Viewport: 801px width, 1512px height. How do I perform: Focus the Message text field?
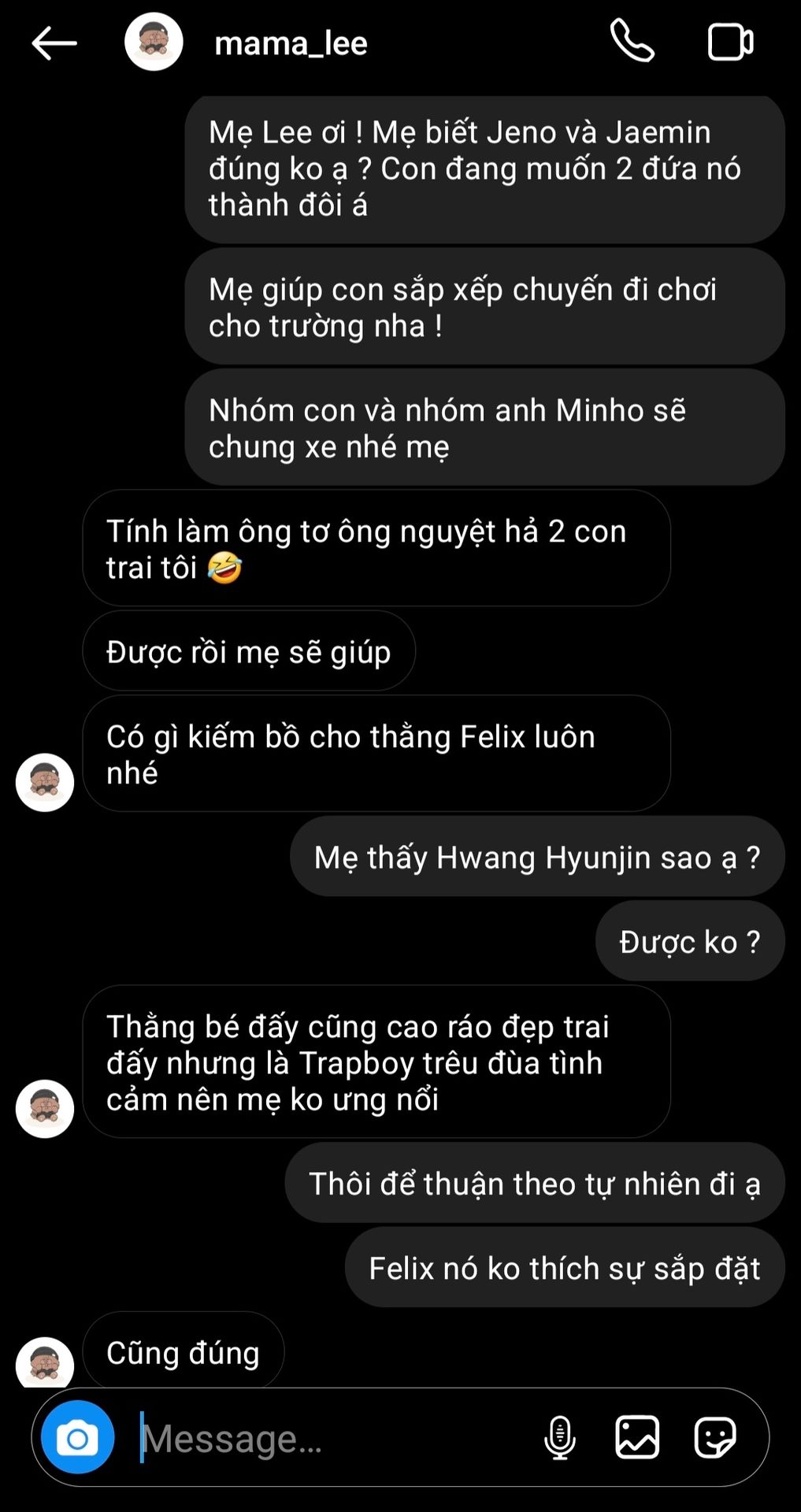coord(331,1438)
